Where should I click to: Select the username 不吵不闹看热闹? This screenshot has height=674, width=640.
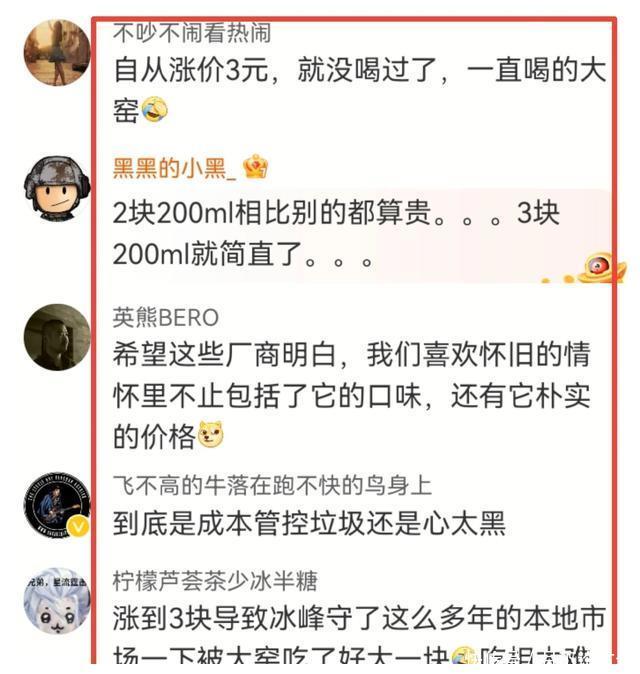pyautogui.click(x=191, y=33)
